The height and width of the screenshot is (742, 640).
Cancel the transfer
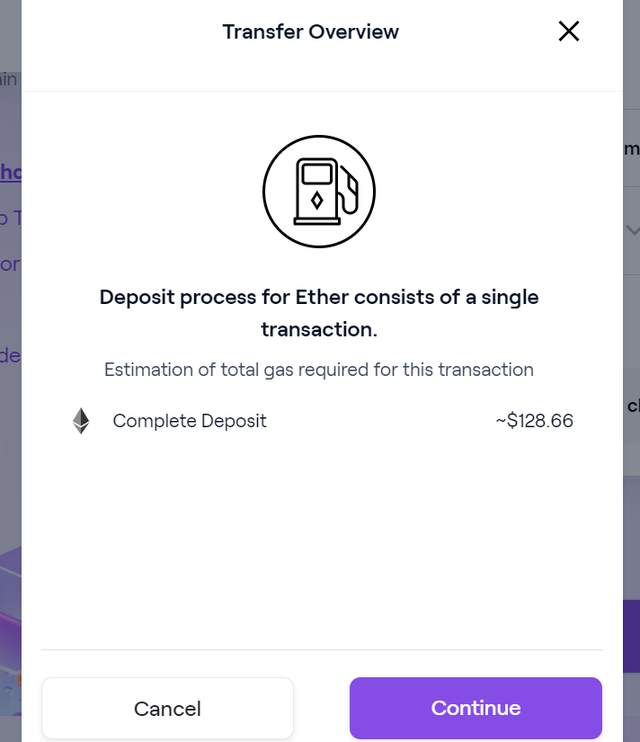coord(167,708)
